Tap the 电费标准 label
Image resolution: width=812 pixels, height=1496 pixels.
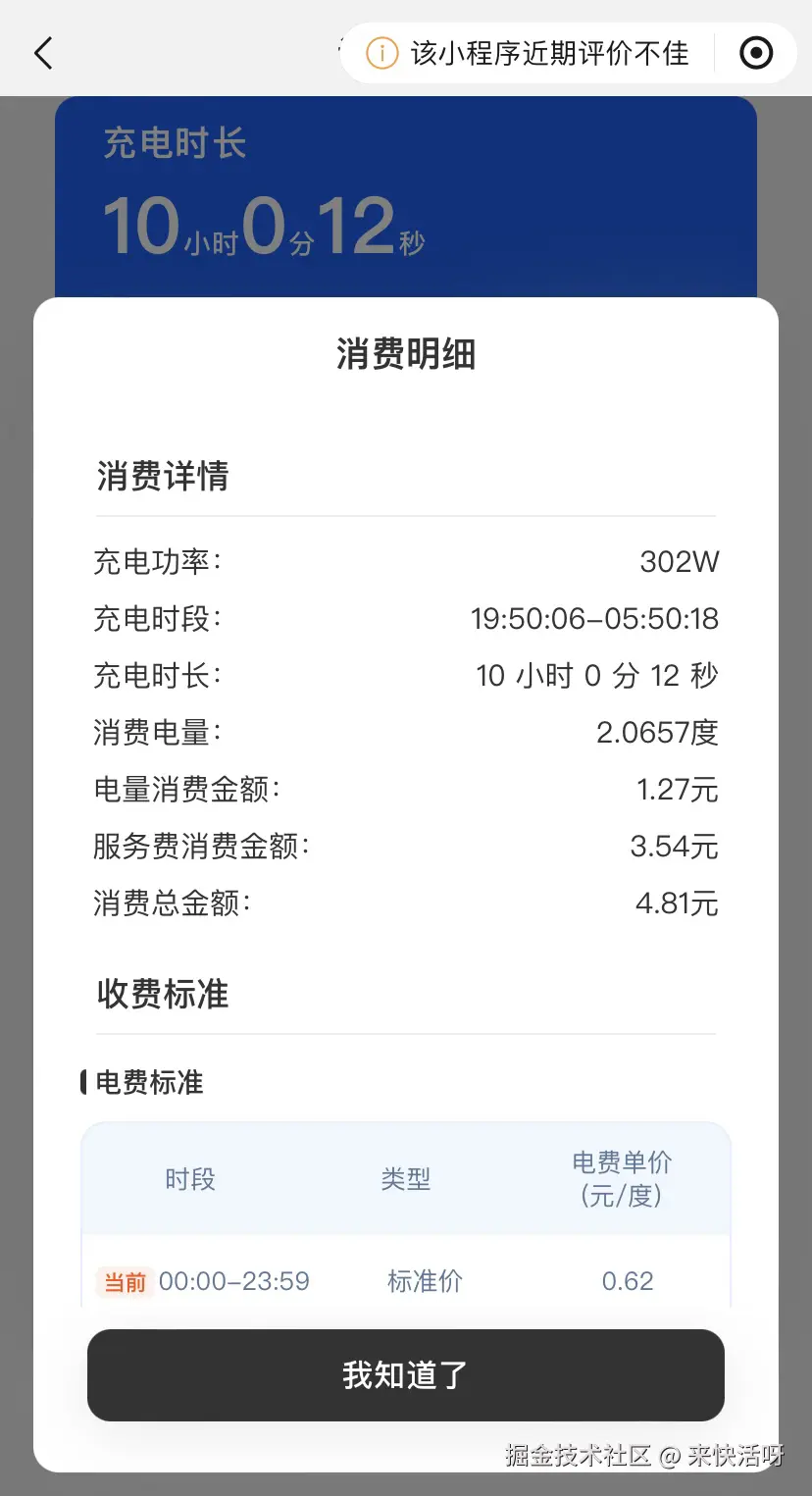(147, 1083)
